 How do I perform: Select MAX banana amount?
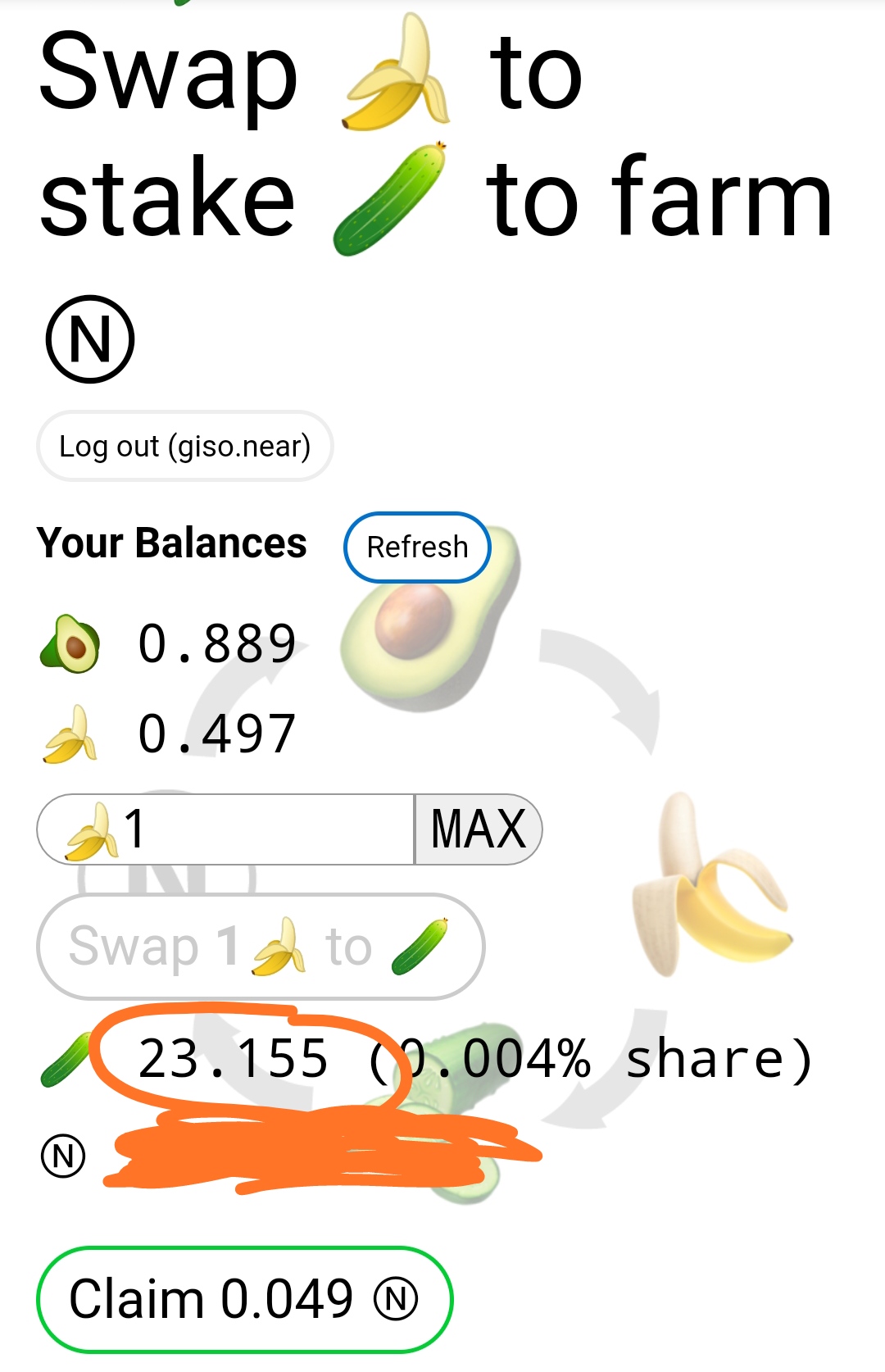pos(478,829)
